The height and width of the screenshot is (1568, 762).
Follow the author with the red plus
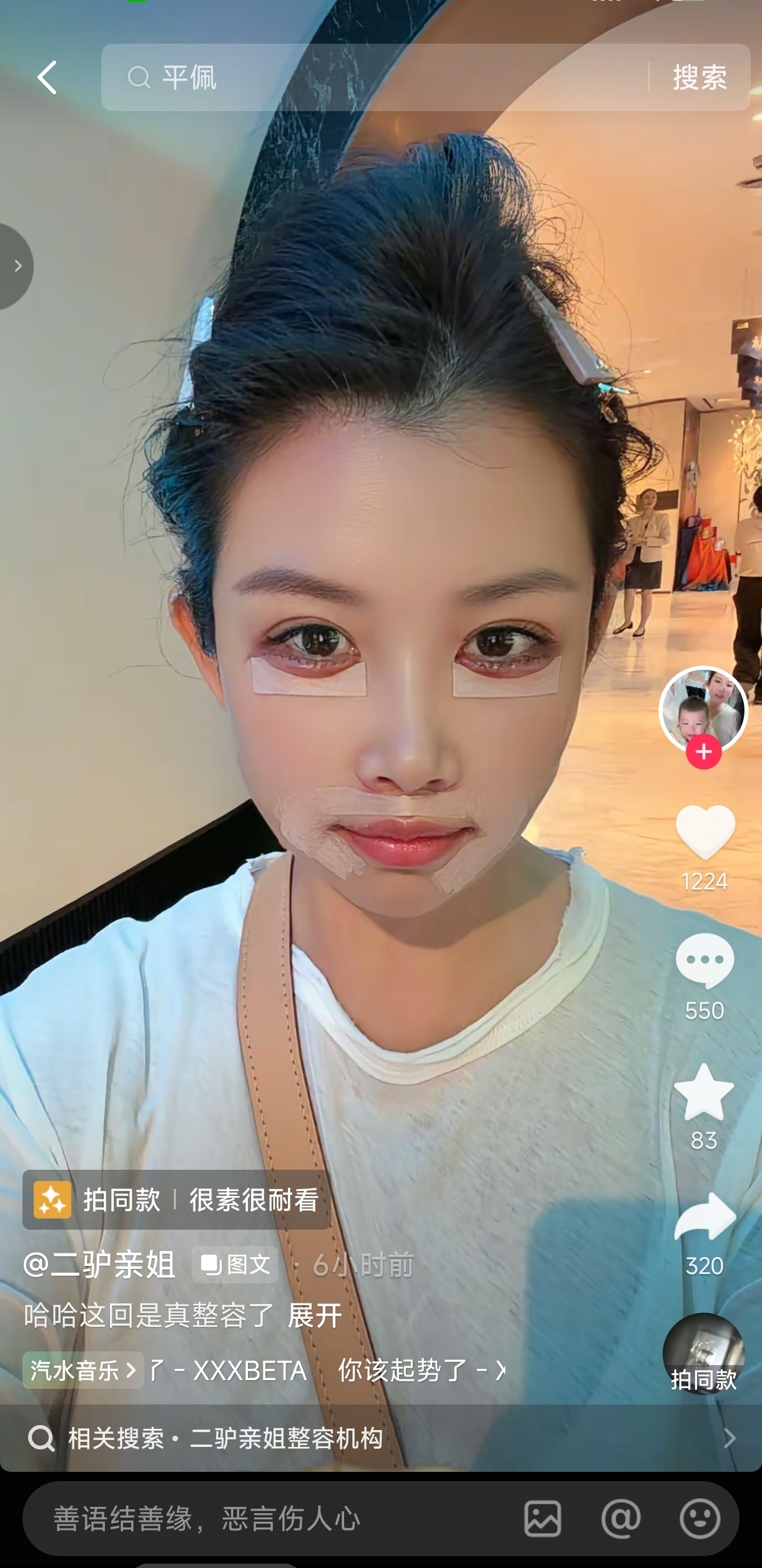(704, 752)
